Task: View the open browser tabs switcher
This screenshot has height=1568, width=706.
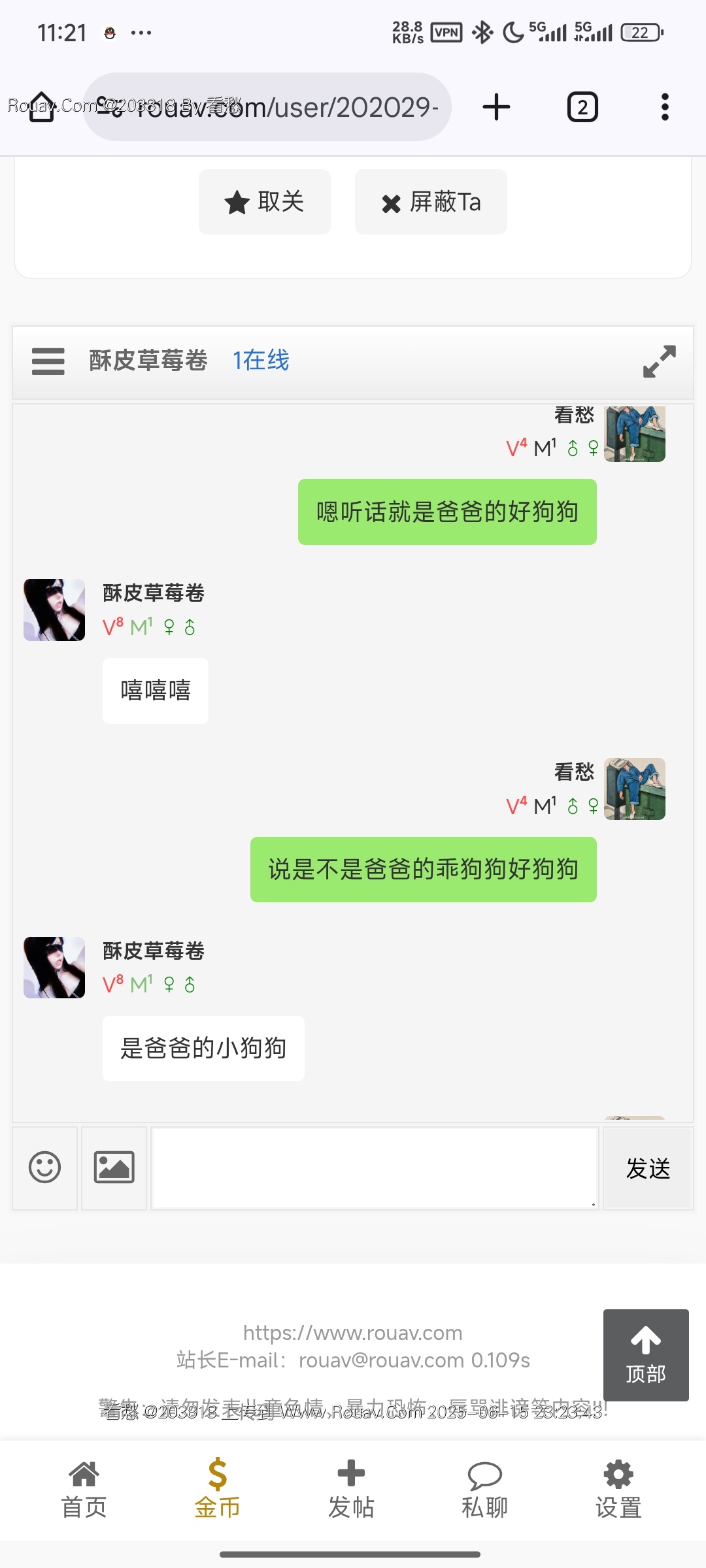Action: [x=582, y=107]
